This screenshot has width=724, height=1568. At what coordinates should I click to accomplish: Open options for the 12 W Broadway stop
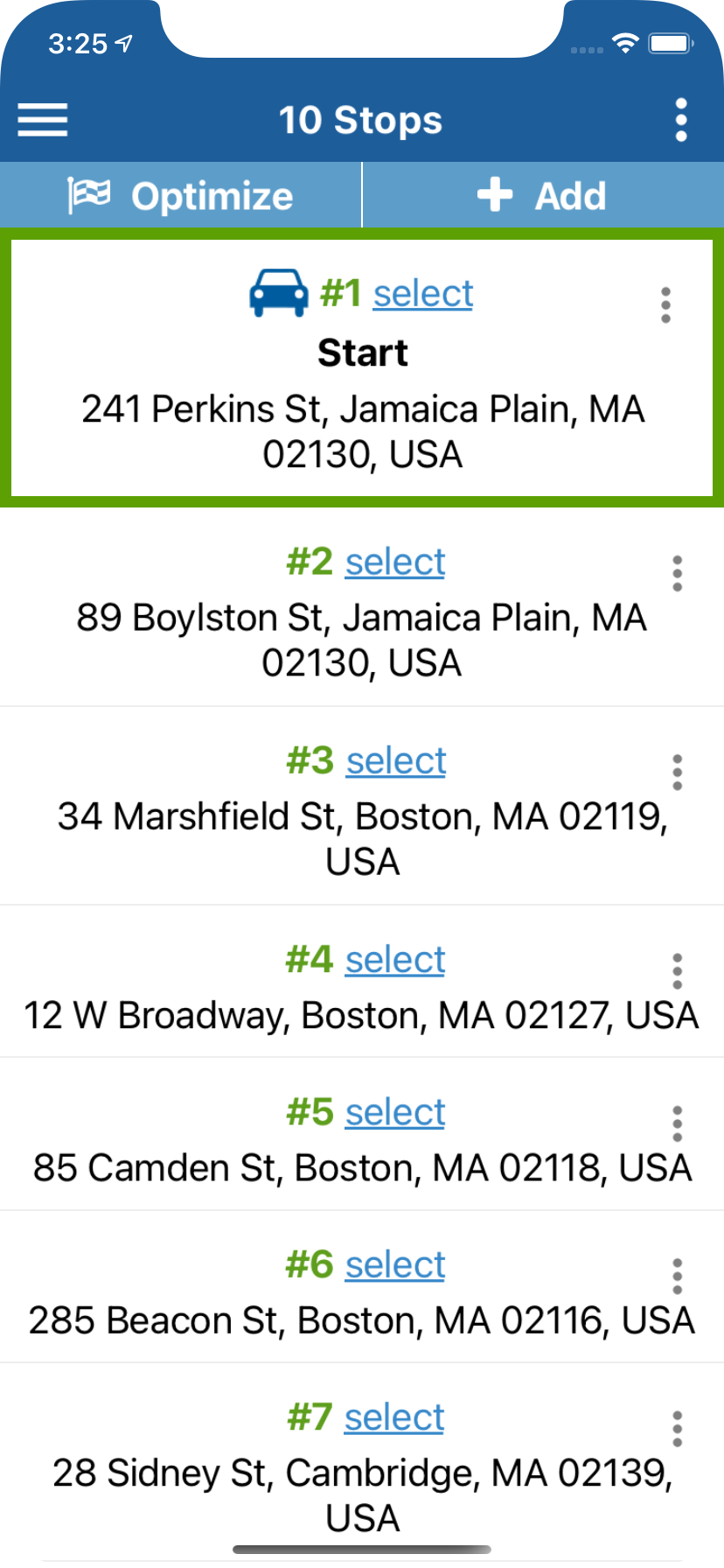[677, 971]
